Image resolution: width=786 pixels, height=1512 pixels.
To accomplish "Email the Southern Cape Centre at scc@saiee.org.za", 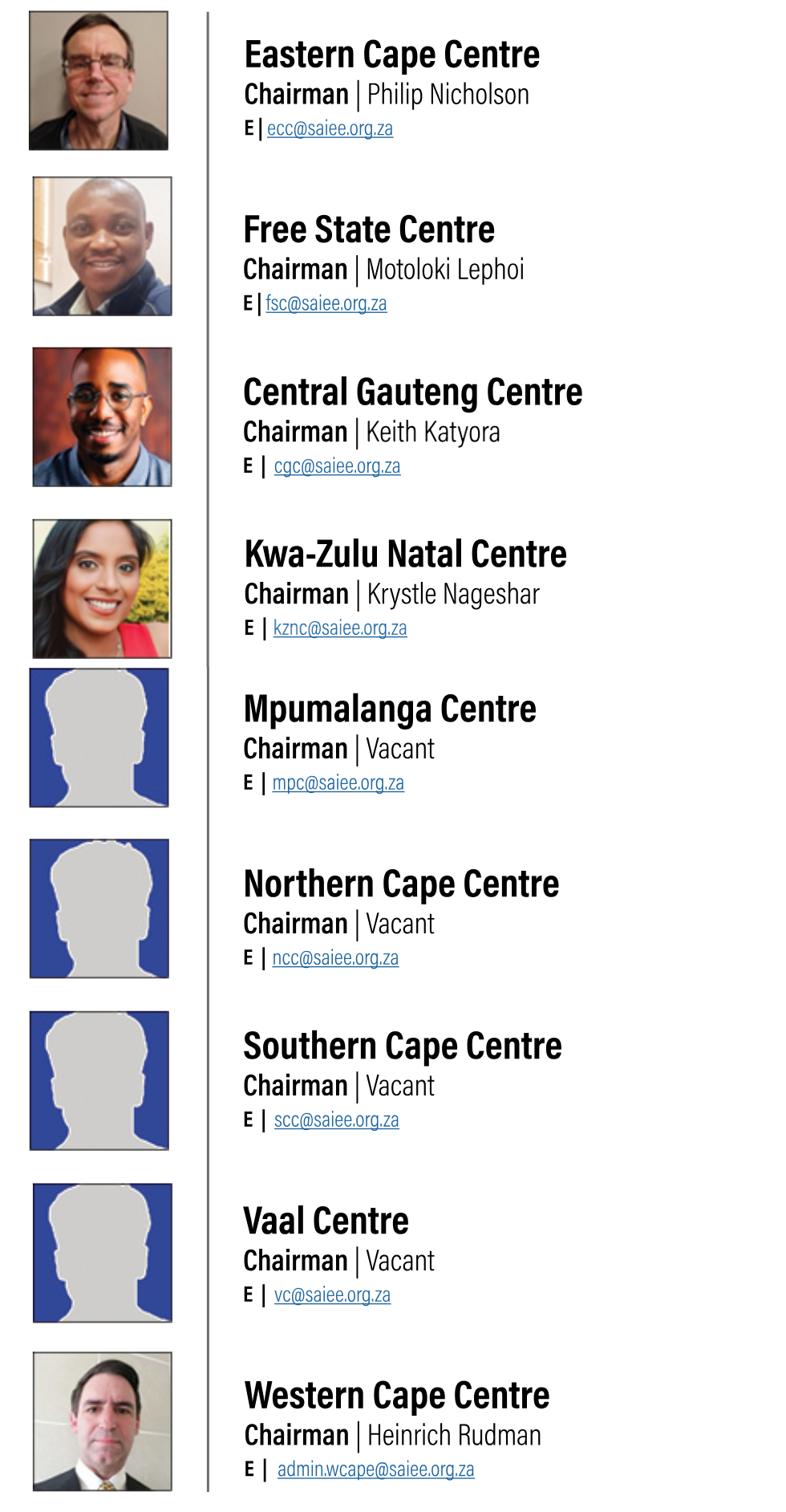I will tap(336, 1120).
